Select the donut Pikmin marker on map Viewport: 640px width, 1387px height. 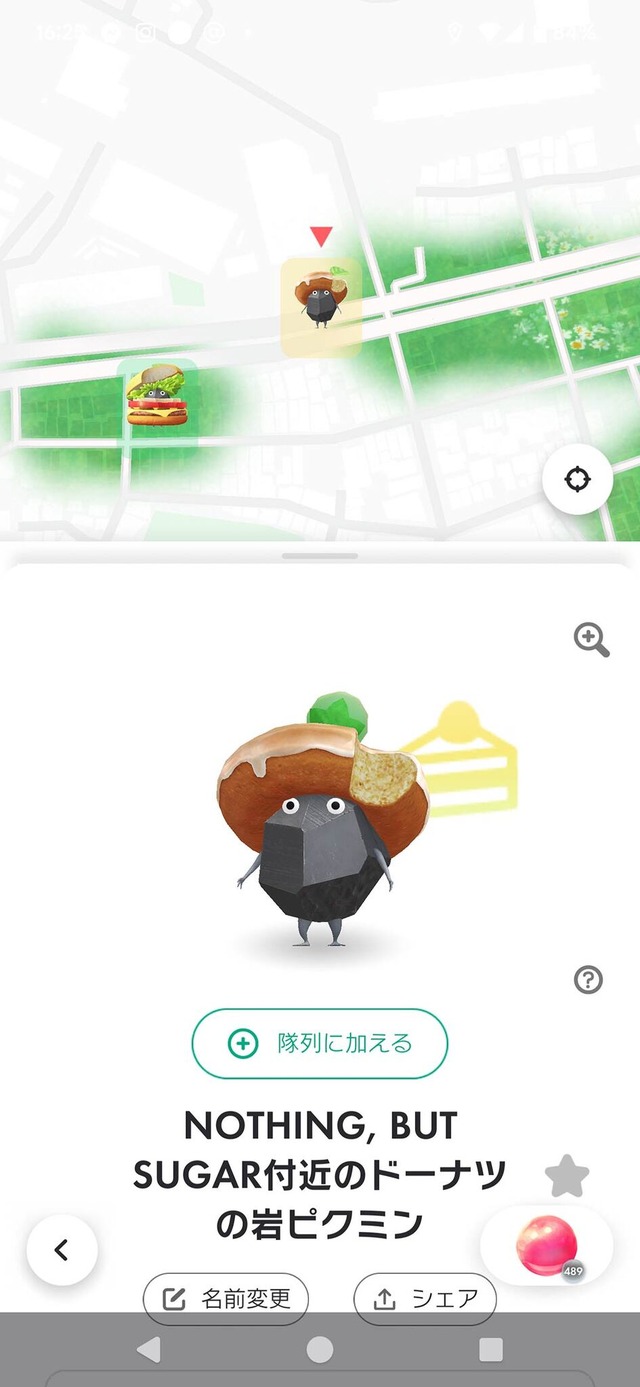320,305
